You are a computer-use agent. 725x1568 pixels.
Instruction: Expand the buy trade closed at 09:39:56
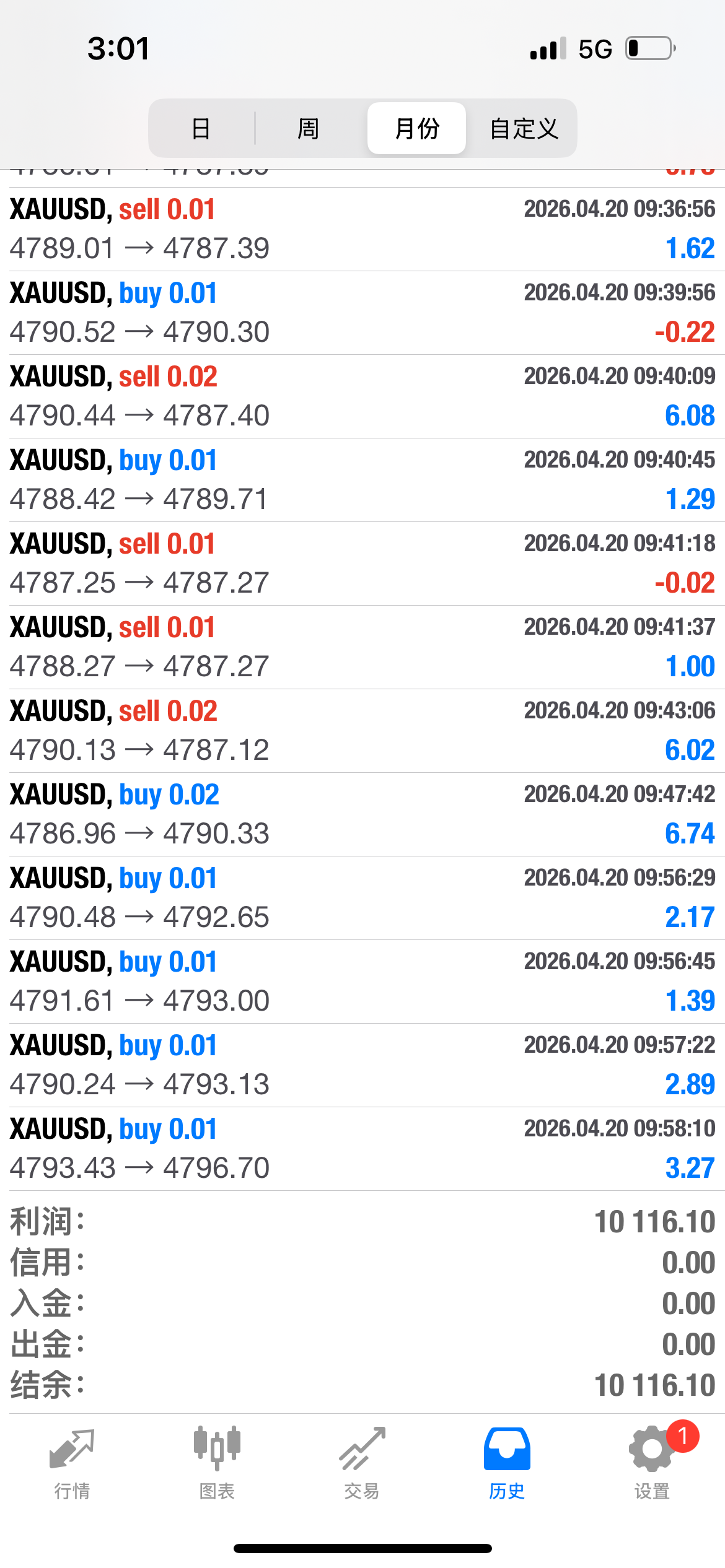362,313
